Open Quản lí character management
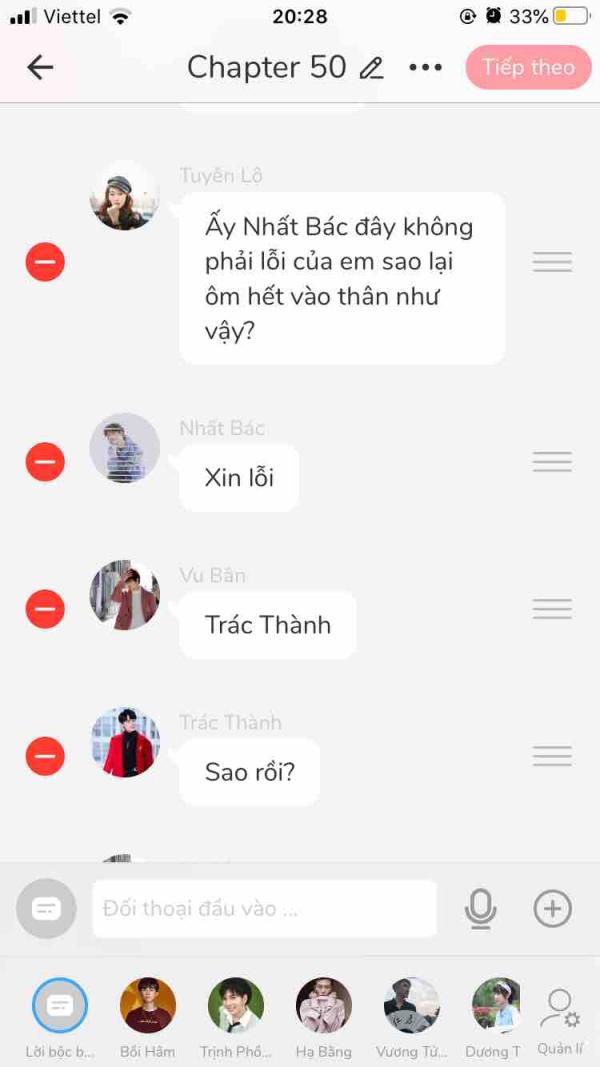Image resolution: width=600 pixels, height=1067 pixels. click(x=560, y=1021)
